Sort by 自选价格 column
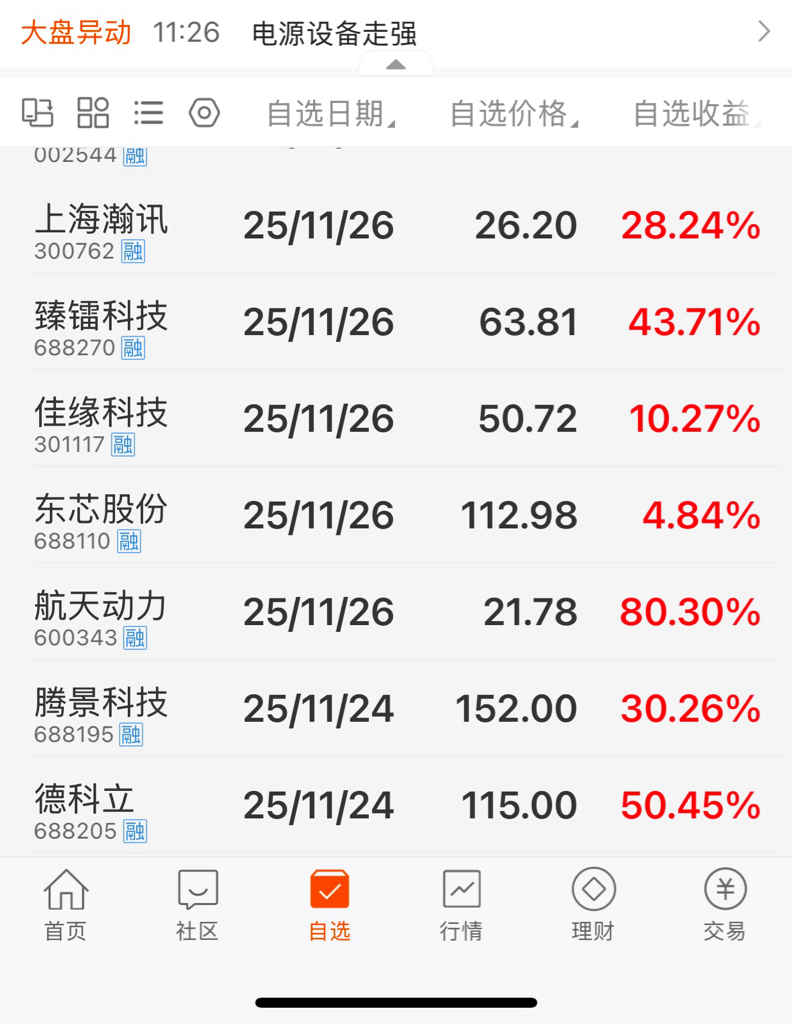 click(515, 114)
